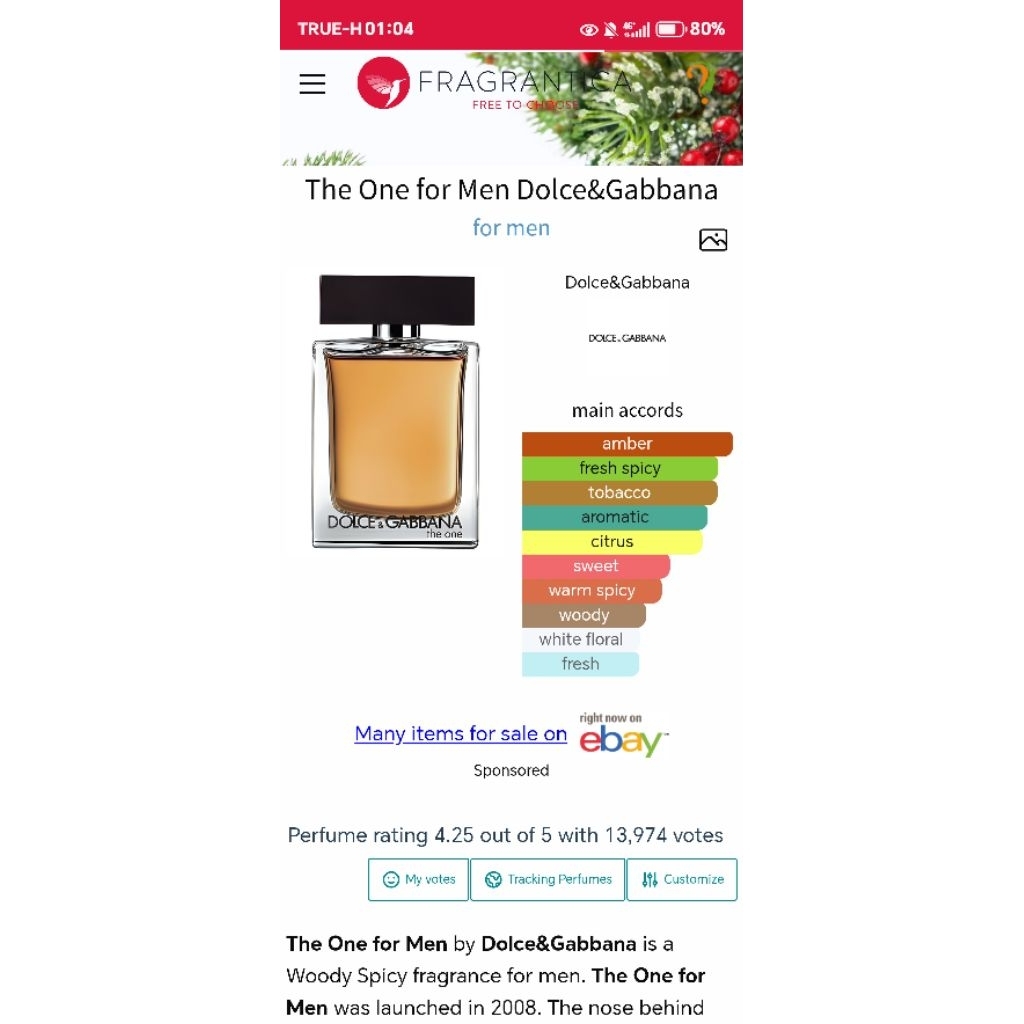Tap the Customize button

pos(682,880)
